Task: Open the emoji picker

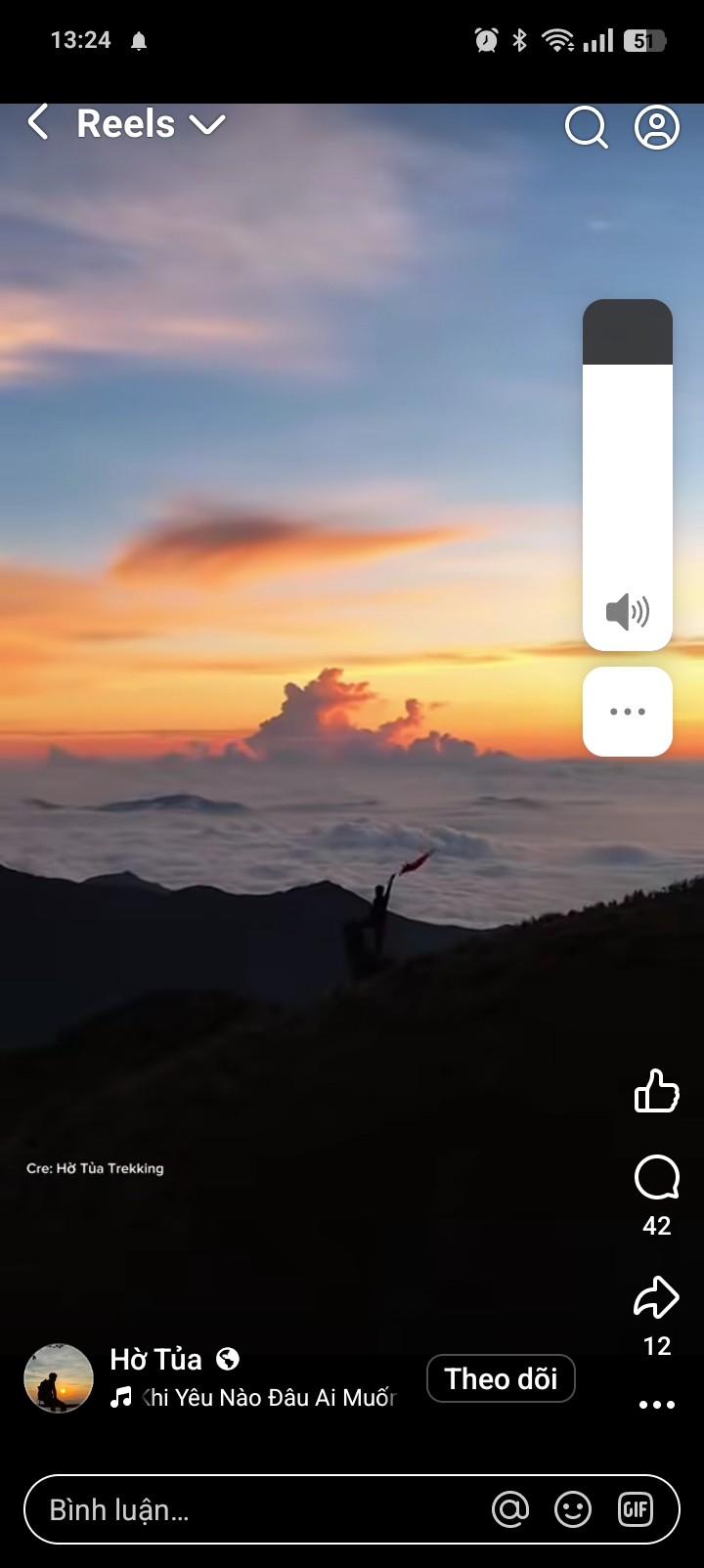Action: [x=573, y=1509]
